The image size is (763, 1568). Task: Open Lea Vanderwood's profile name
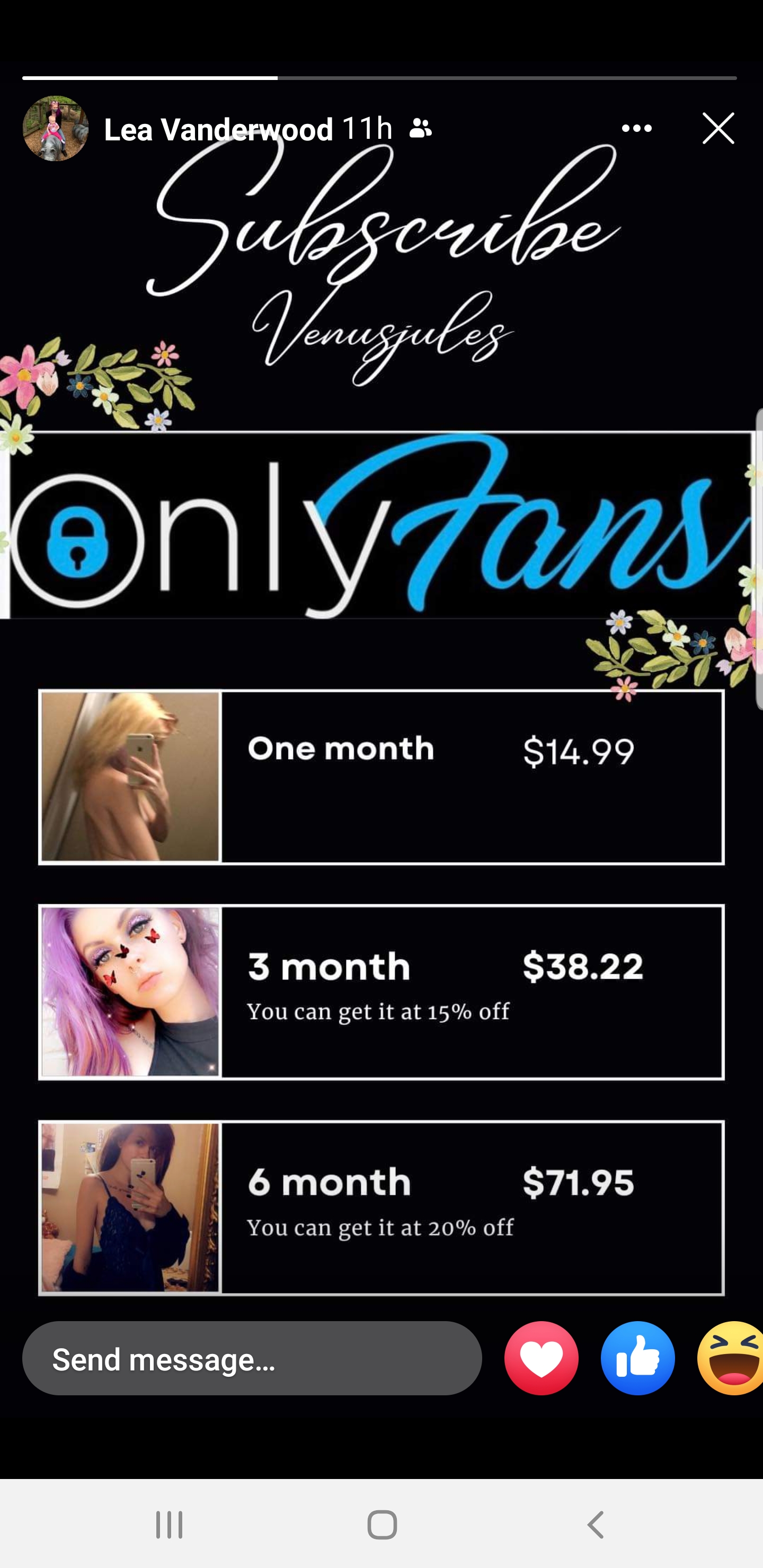tap(218, 129)
